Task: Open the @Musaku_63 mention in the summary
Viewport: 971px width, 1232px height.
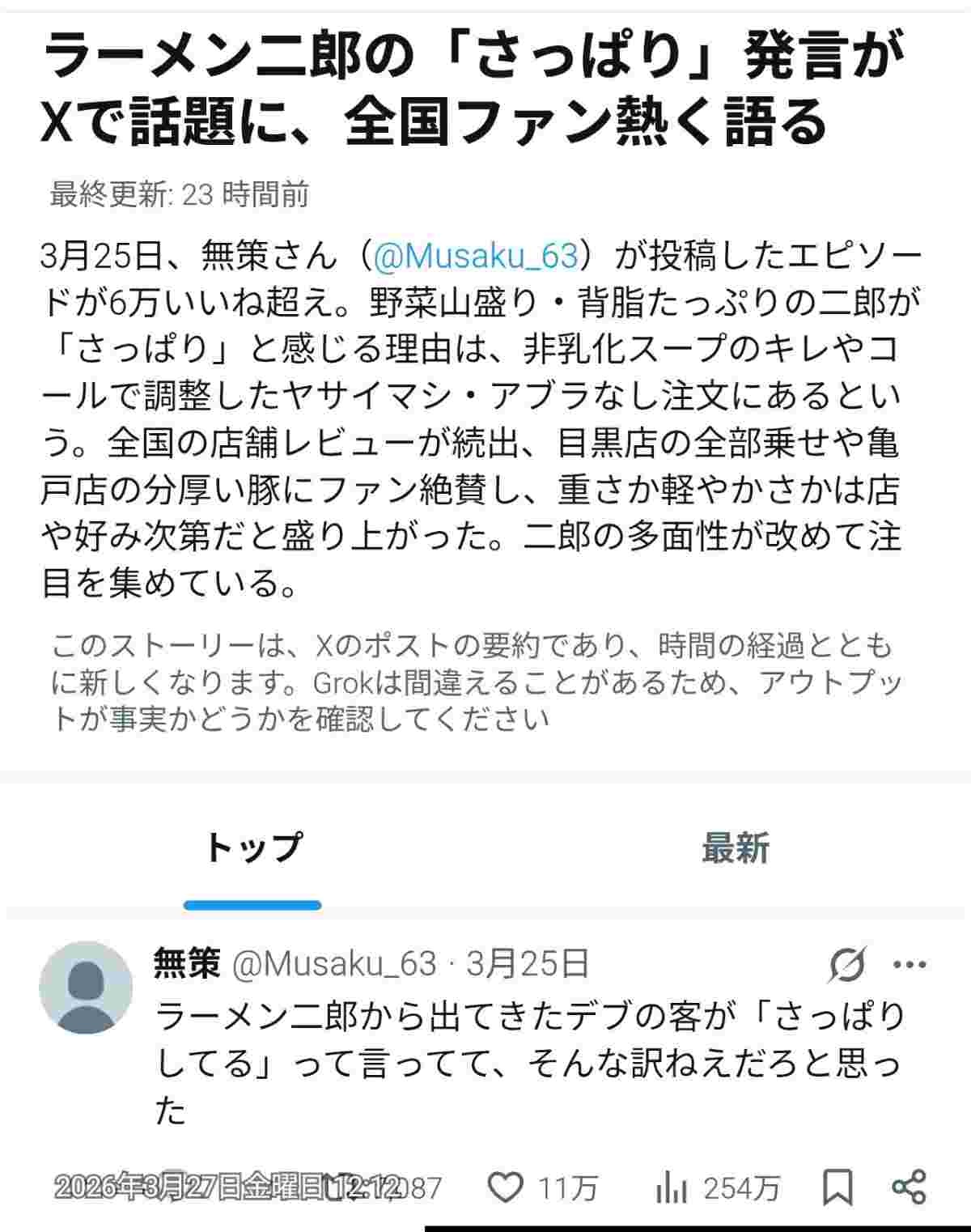Action: tap(476, 257)
